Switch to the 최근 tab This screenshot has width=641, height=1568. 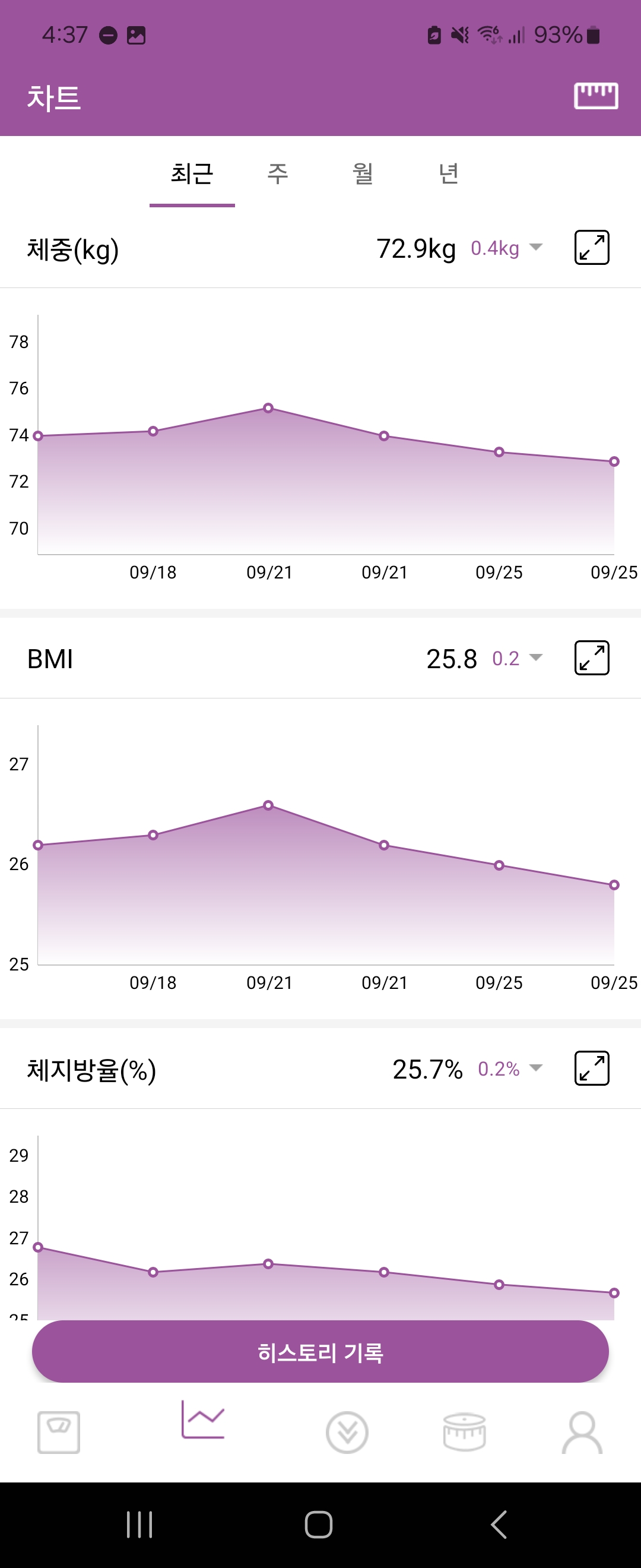192,174
